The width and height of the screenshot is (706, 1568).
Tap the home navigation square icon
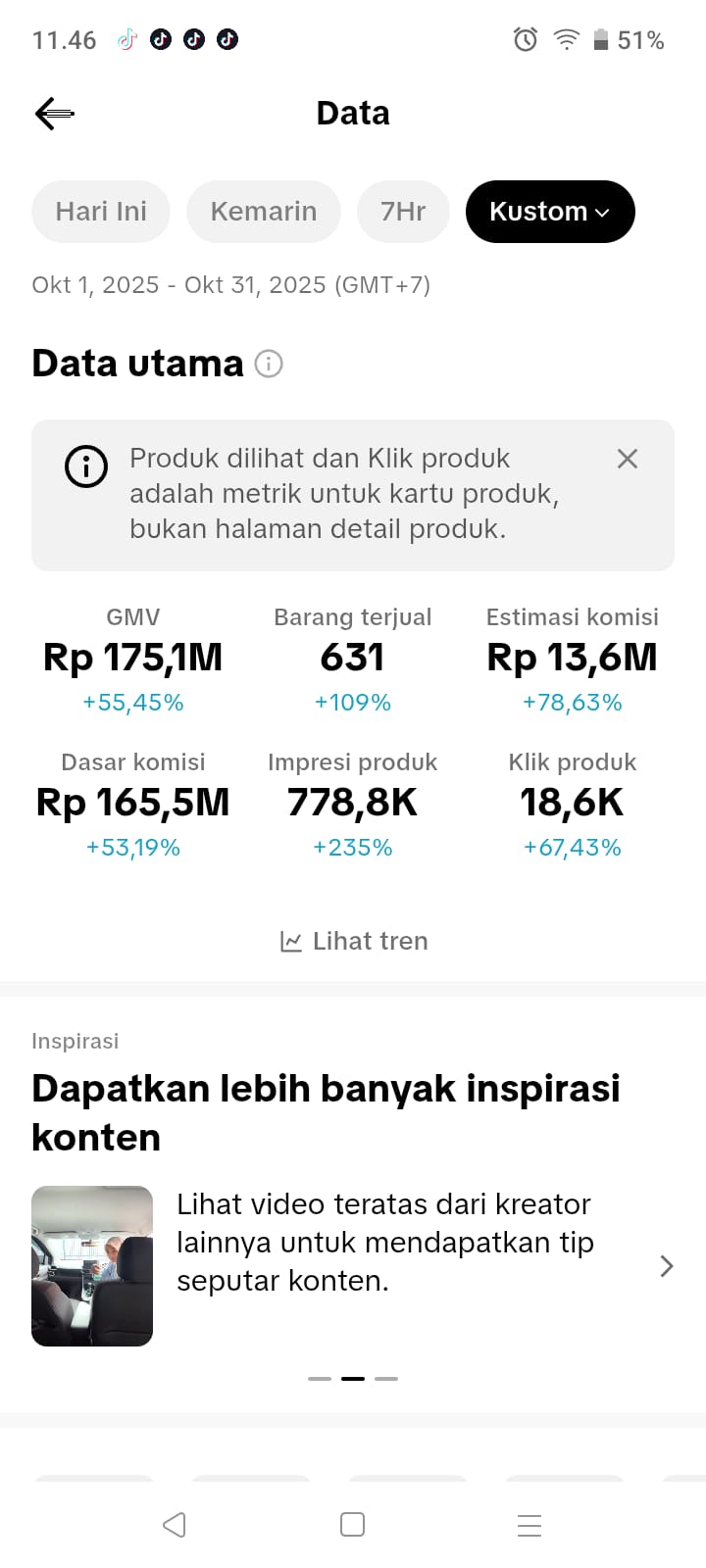pyautogui.click(x=352, y=1525)
